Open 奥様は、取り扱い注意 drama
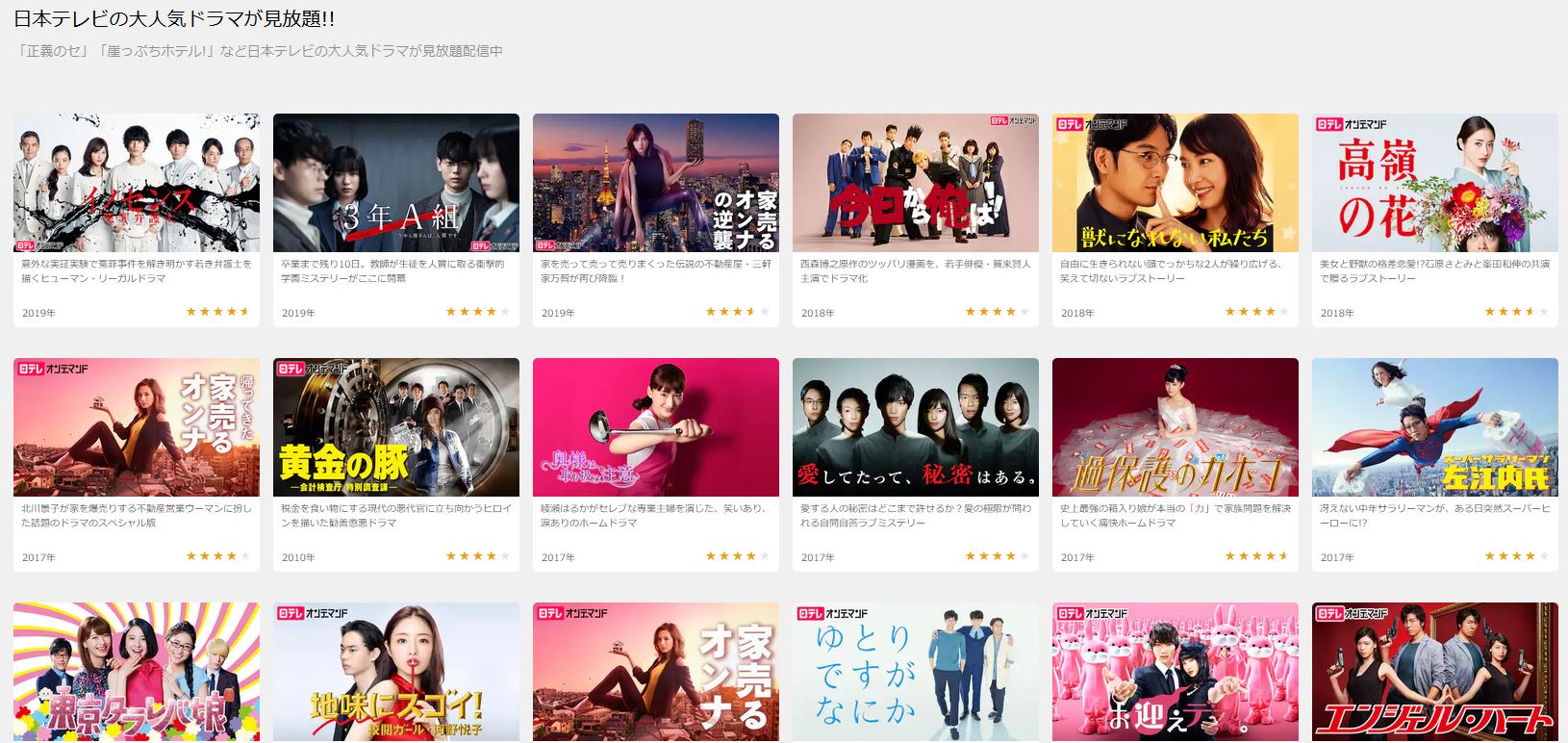The image size is (1568, 743). pos(656,427)
